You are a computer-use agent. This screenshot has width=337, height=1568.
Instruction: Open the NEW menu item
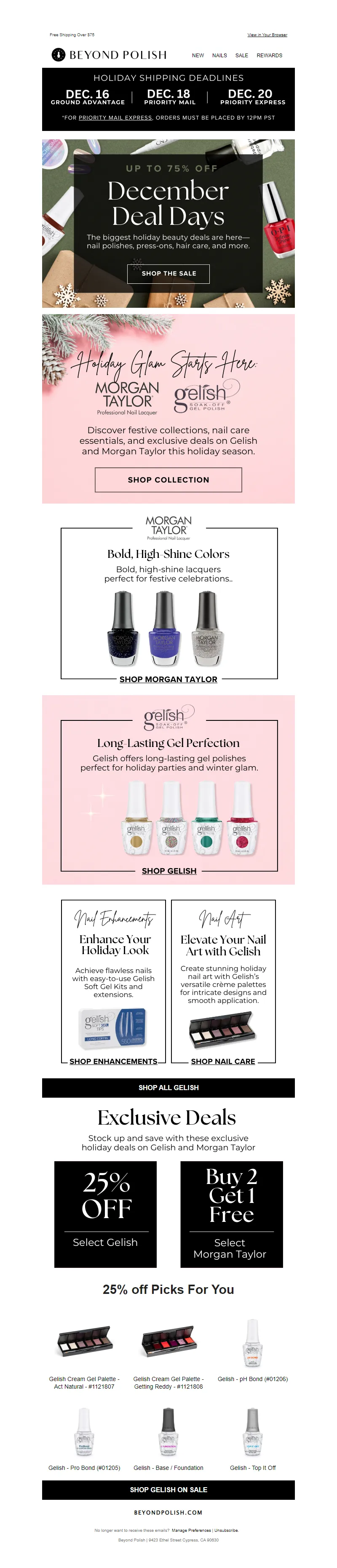(198, 56)
